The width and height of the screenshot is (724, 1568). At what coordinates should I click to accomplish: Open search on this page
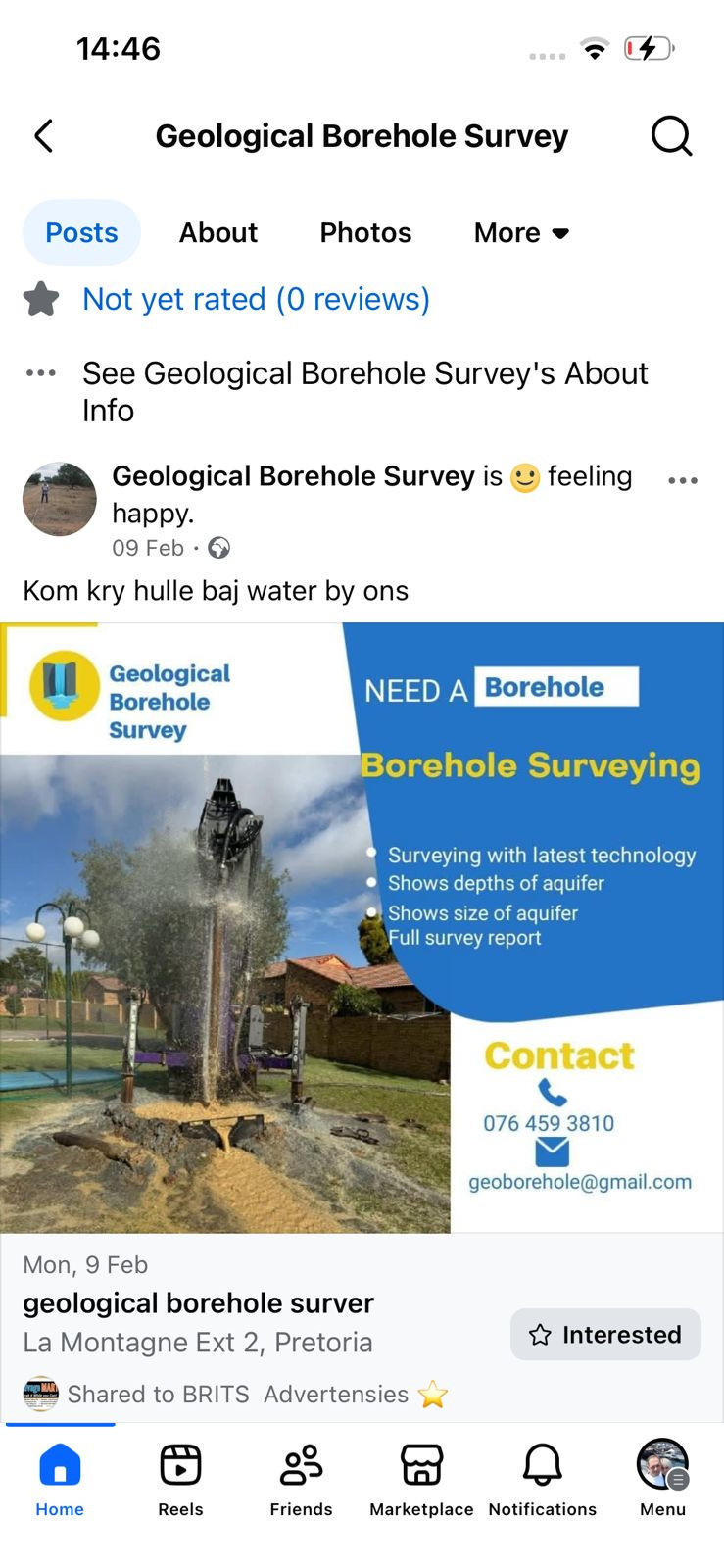(671, 136)
